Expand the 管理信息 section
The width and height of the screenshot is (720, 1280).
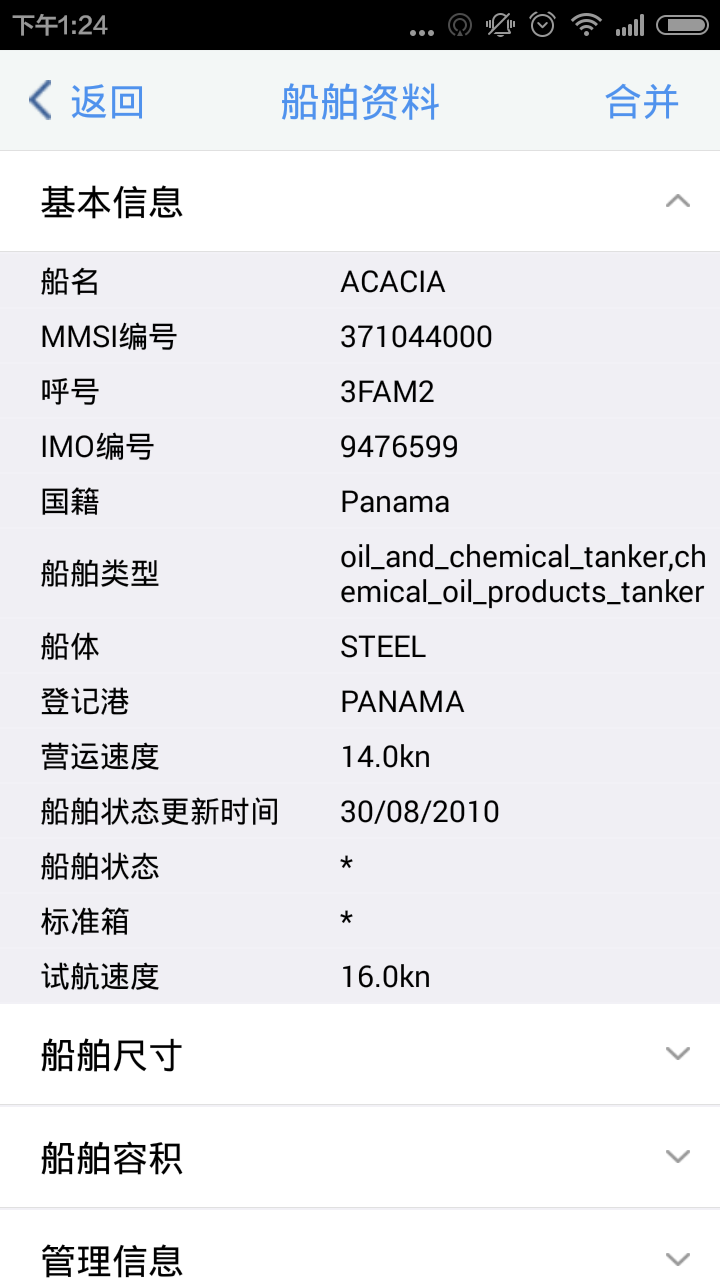(x=678, y=1258)
